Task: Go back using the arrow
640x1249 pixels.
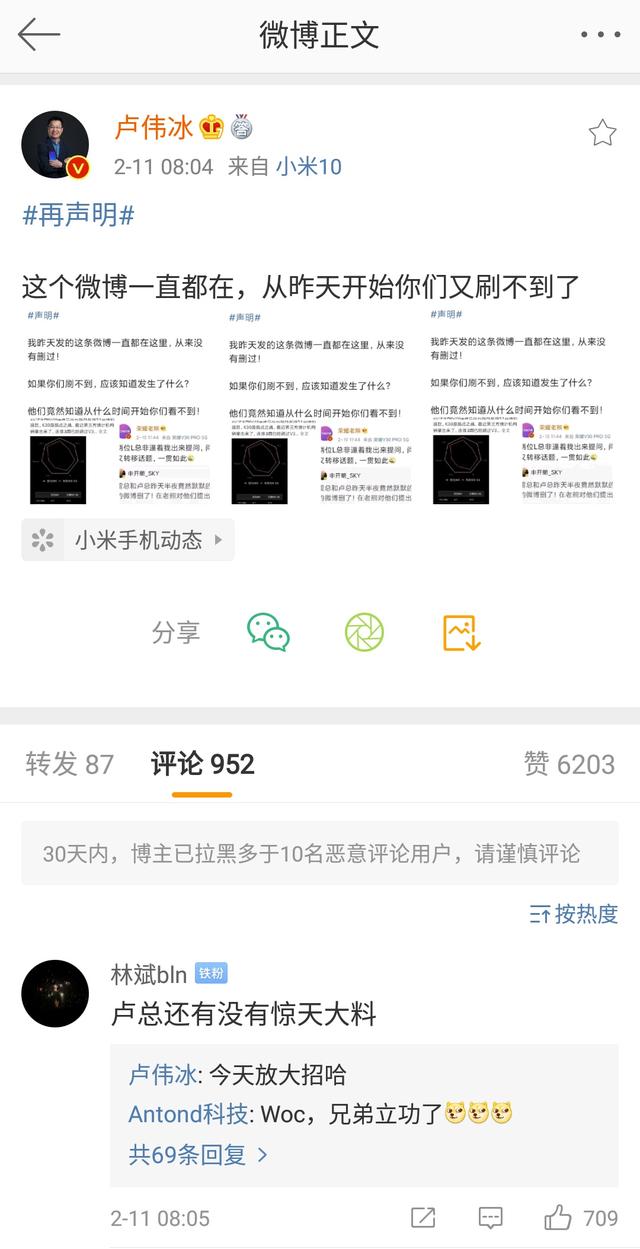Action: pos(38,34)
